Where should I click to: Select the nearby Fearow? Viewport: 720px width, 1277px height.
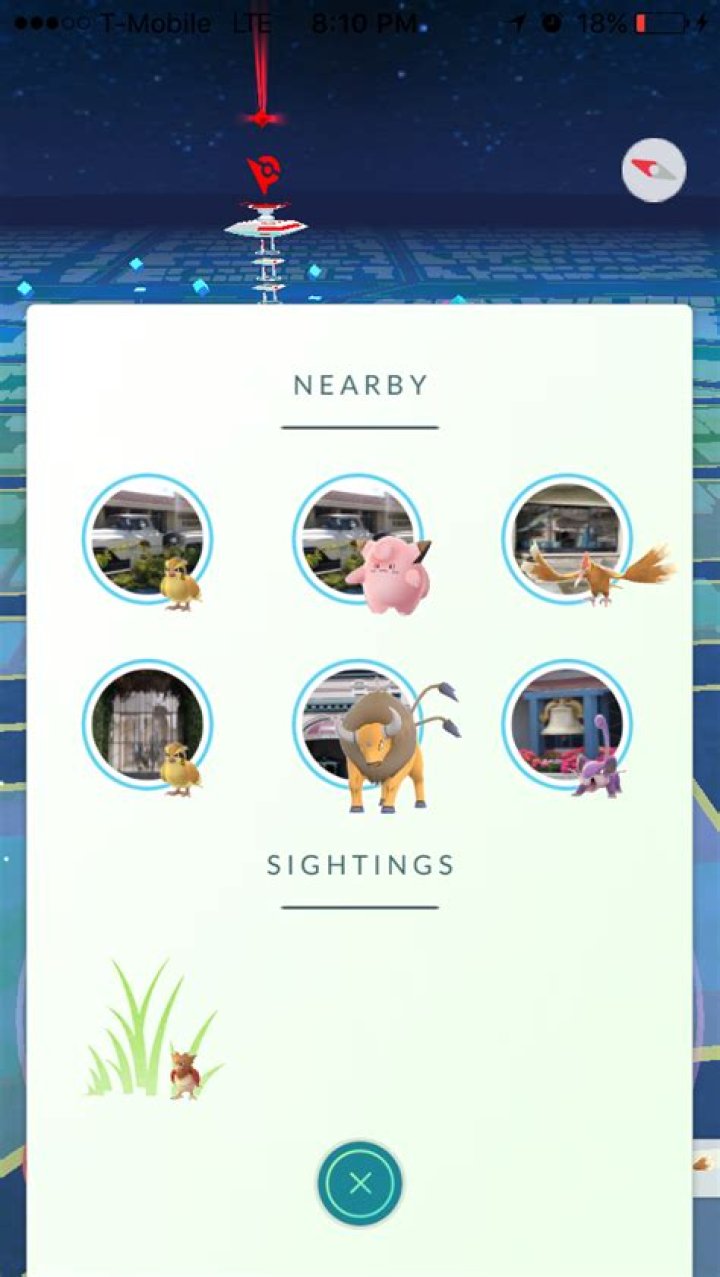(569, 540)
